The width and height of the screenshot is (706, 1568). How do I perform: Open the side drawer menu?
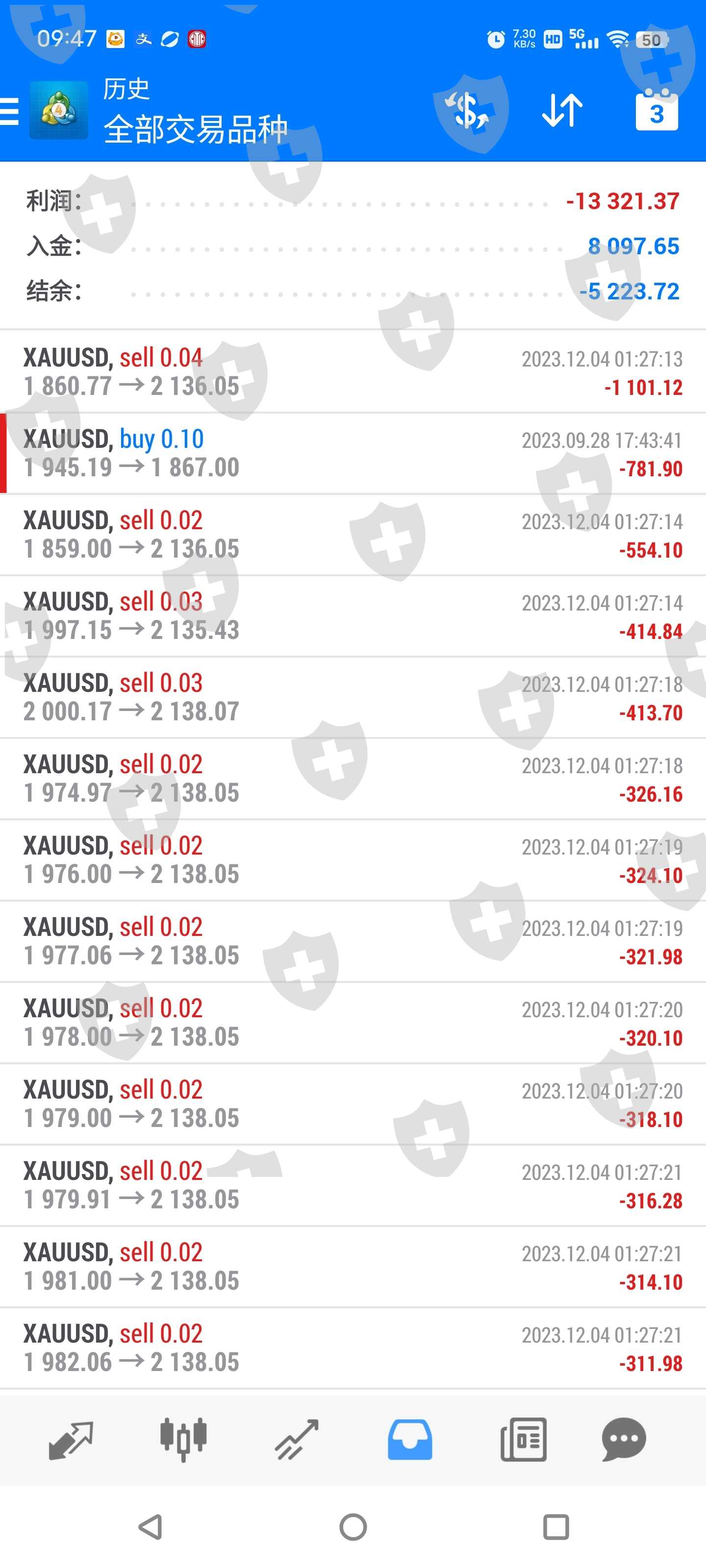(x=10, y=111)
